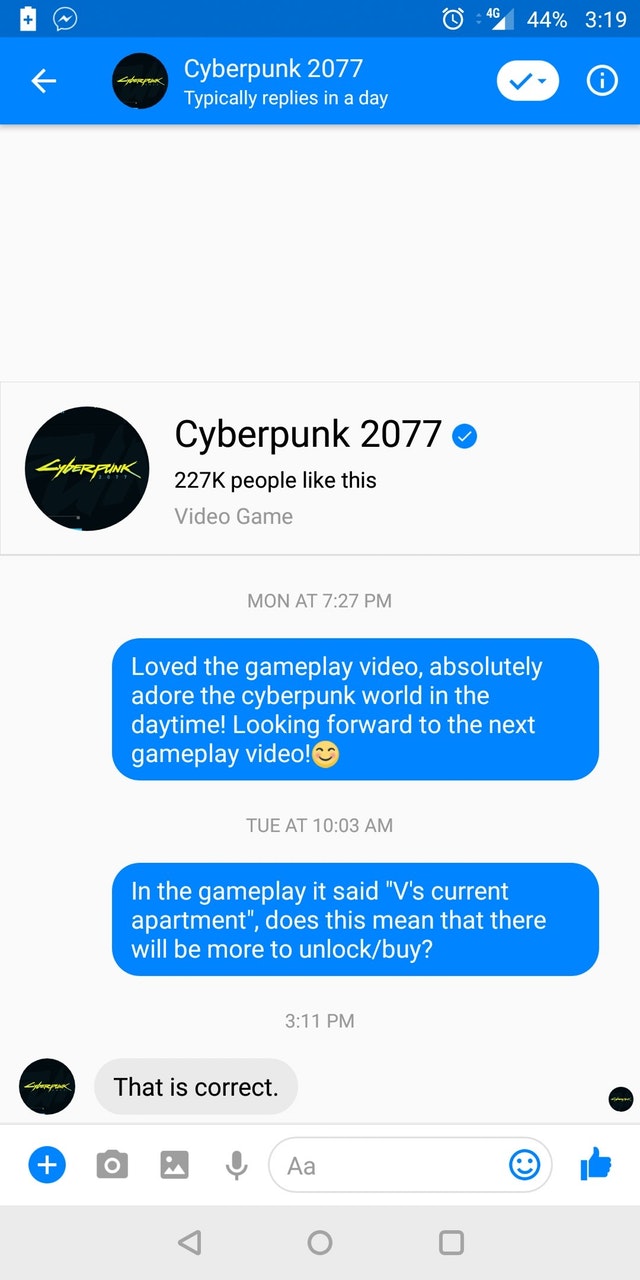
Task: Open the emoji picker smiley
Action: pos(524,1164)
